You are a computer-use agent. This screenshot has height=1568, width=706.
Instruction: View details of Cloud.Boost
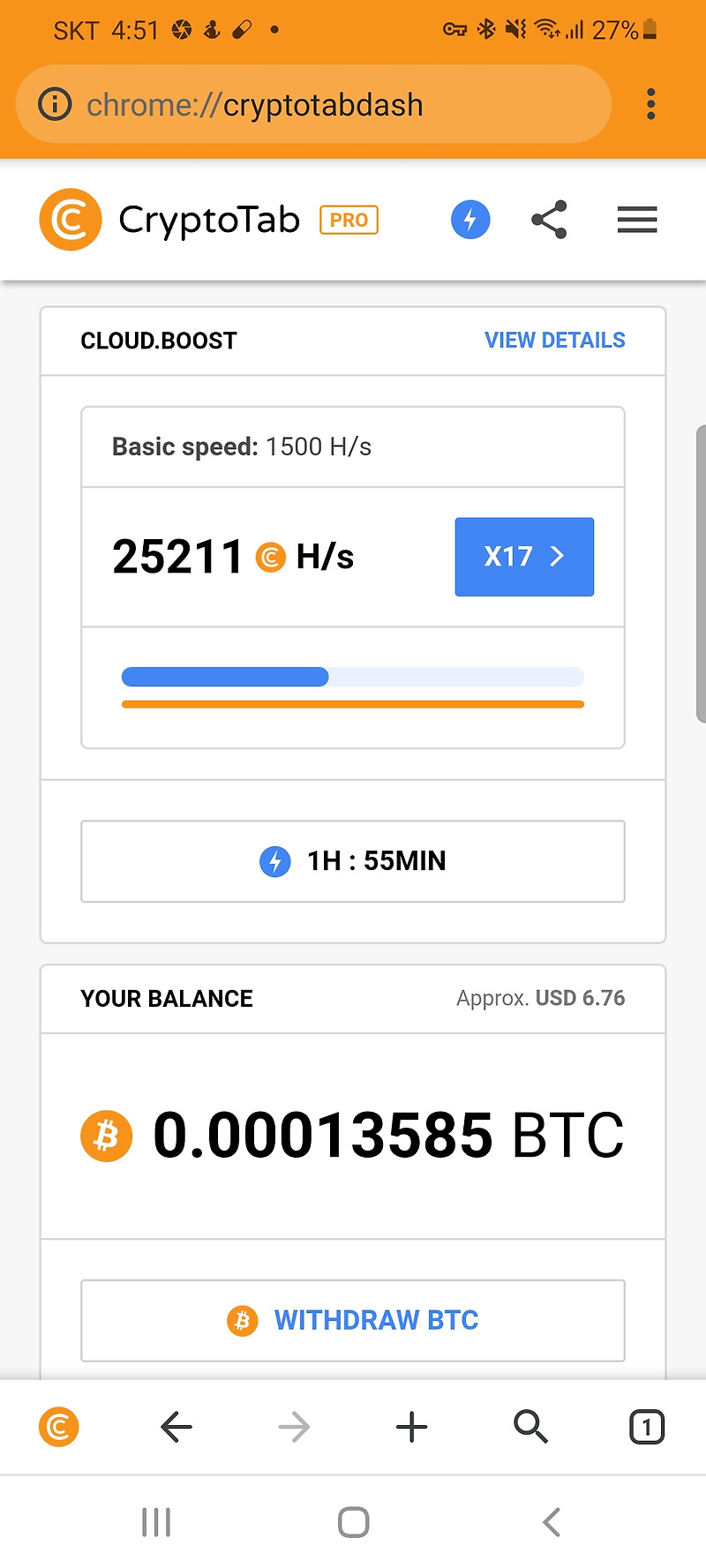tap(555, 341)
